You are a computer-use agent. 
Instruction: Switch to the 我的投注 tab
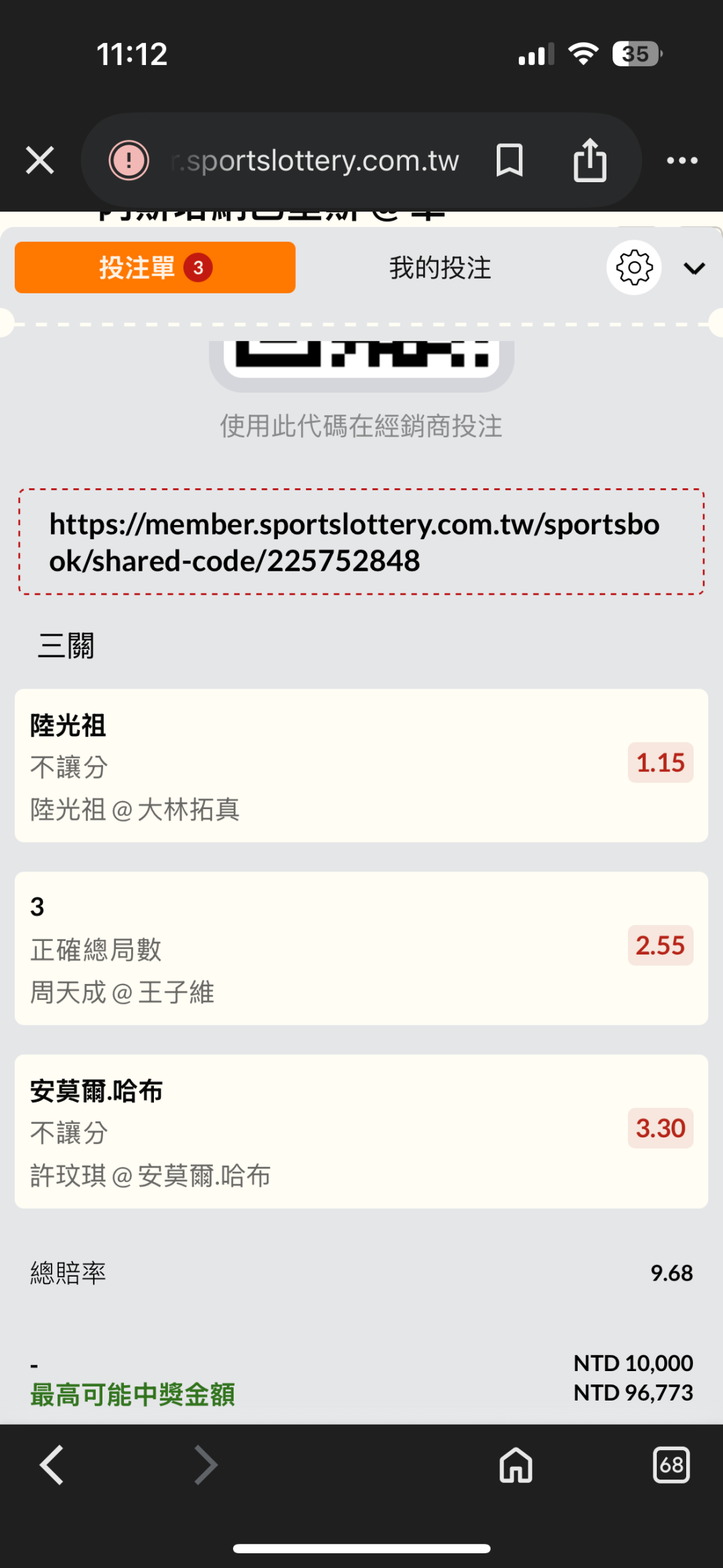click(440, 268)
